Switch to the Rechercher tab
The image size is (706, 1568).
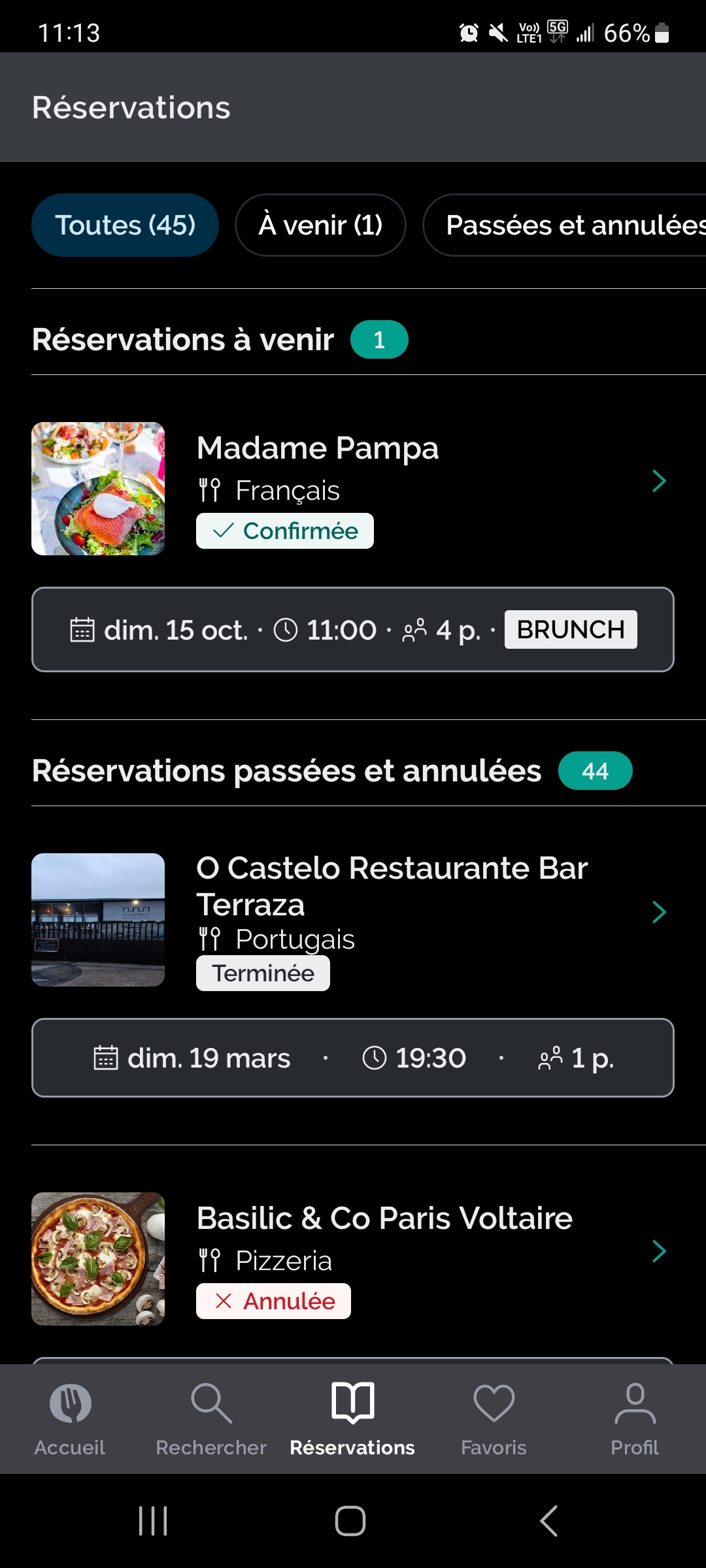(x=211, y=1419)
